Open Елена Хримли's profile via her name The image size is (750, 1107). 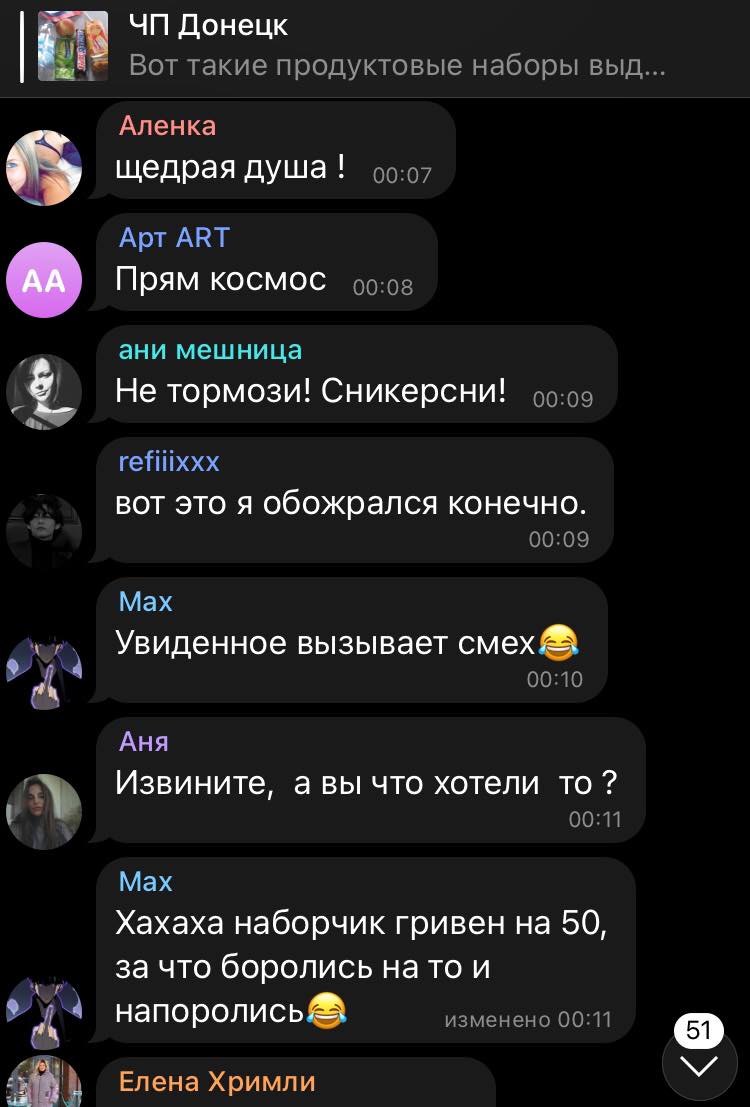tap(217, 1082)
